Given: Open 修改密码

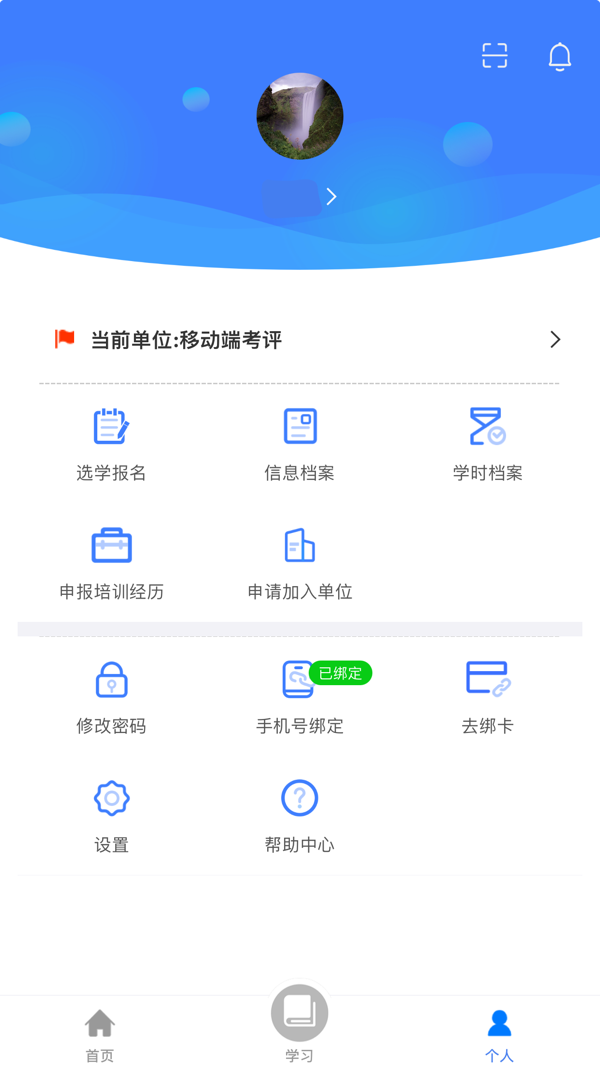Looking at the screenshot, I should coord(111,698).
